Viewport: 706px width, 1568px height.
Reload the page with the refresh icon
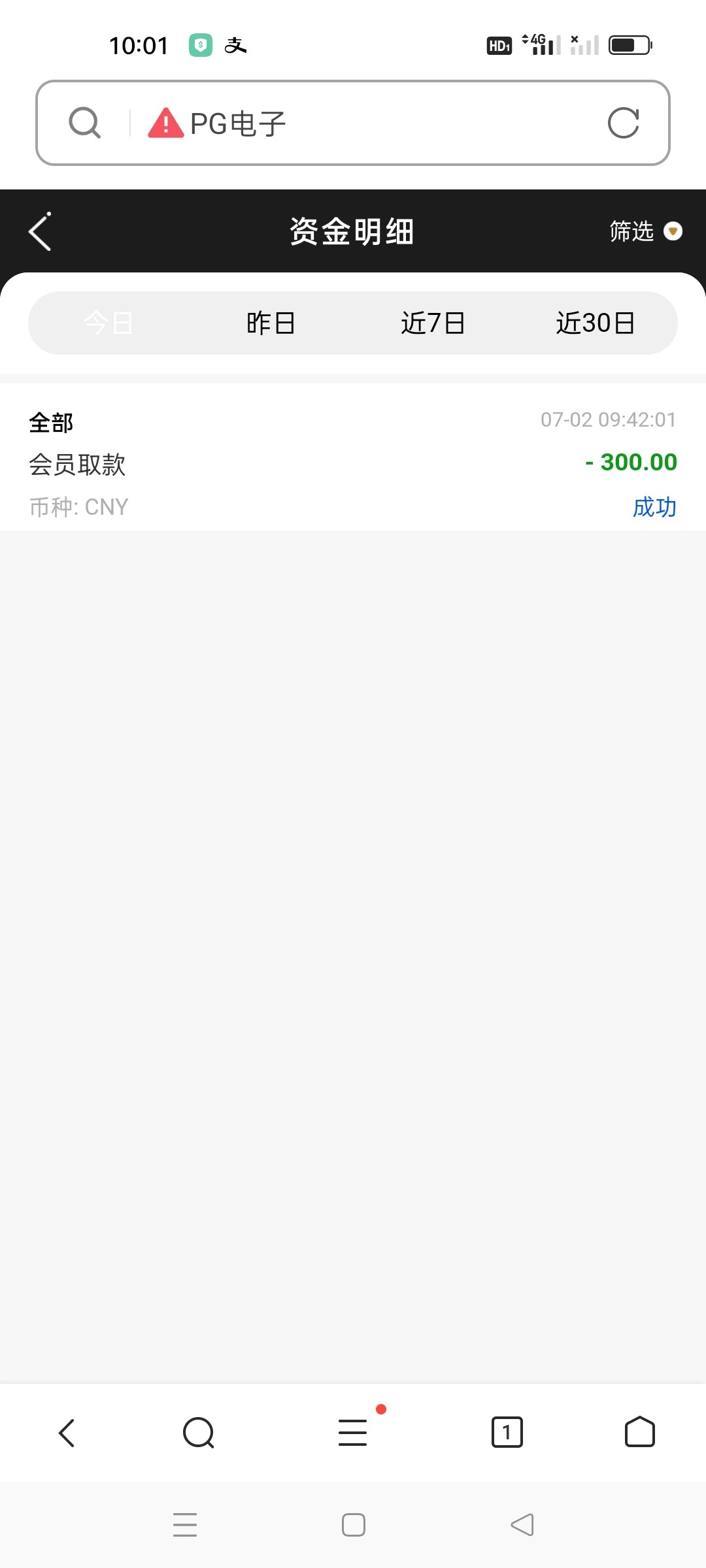pos(623,123)
